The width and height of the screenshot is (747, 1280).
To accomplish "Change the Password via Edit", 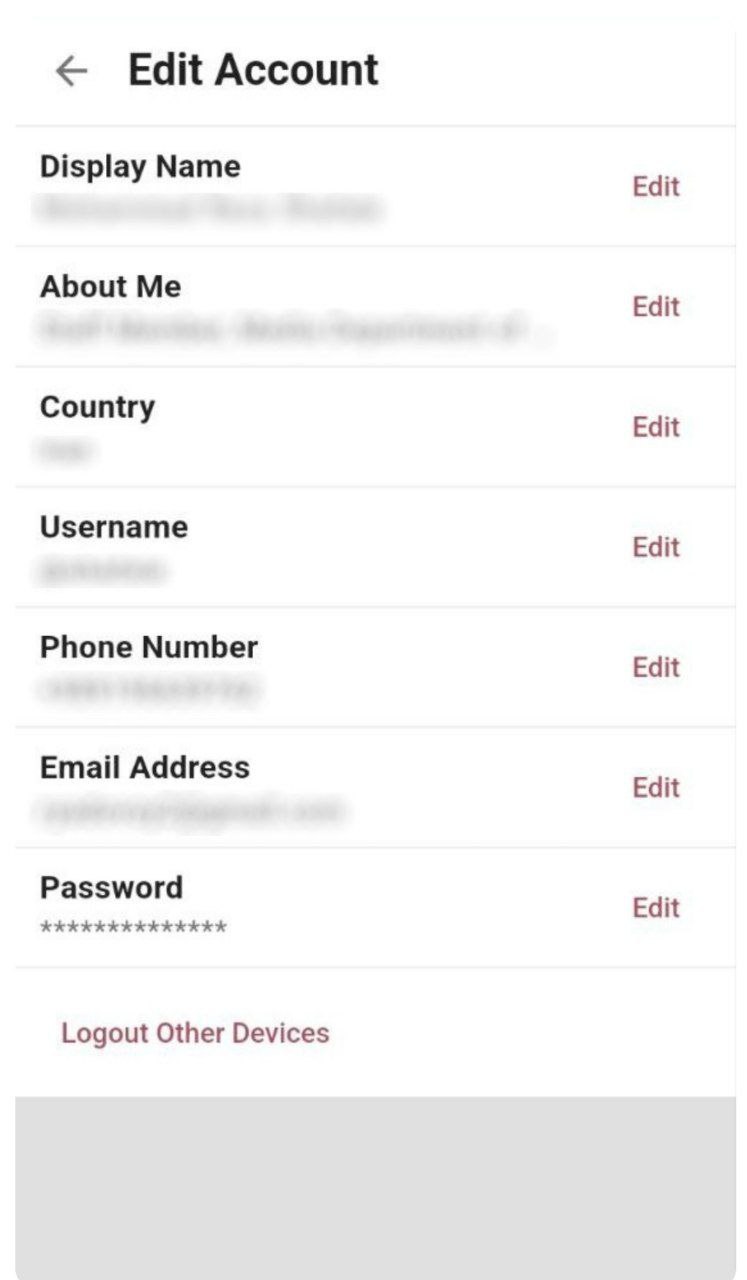I will 655,908.
